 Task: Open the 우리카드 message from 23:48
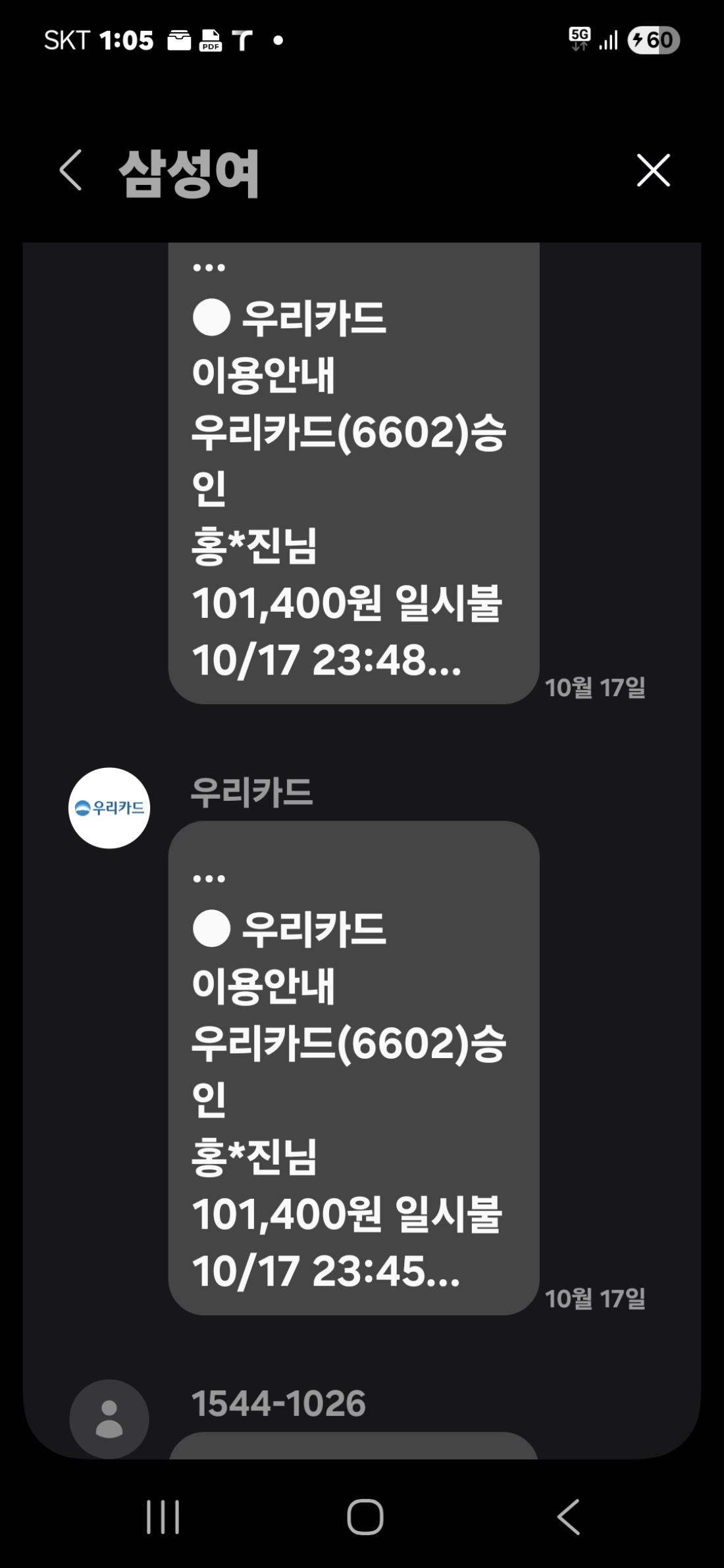click(x=353, y=474)
